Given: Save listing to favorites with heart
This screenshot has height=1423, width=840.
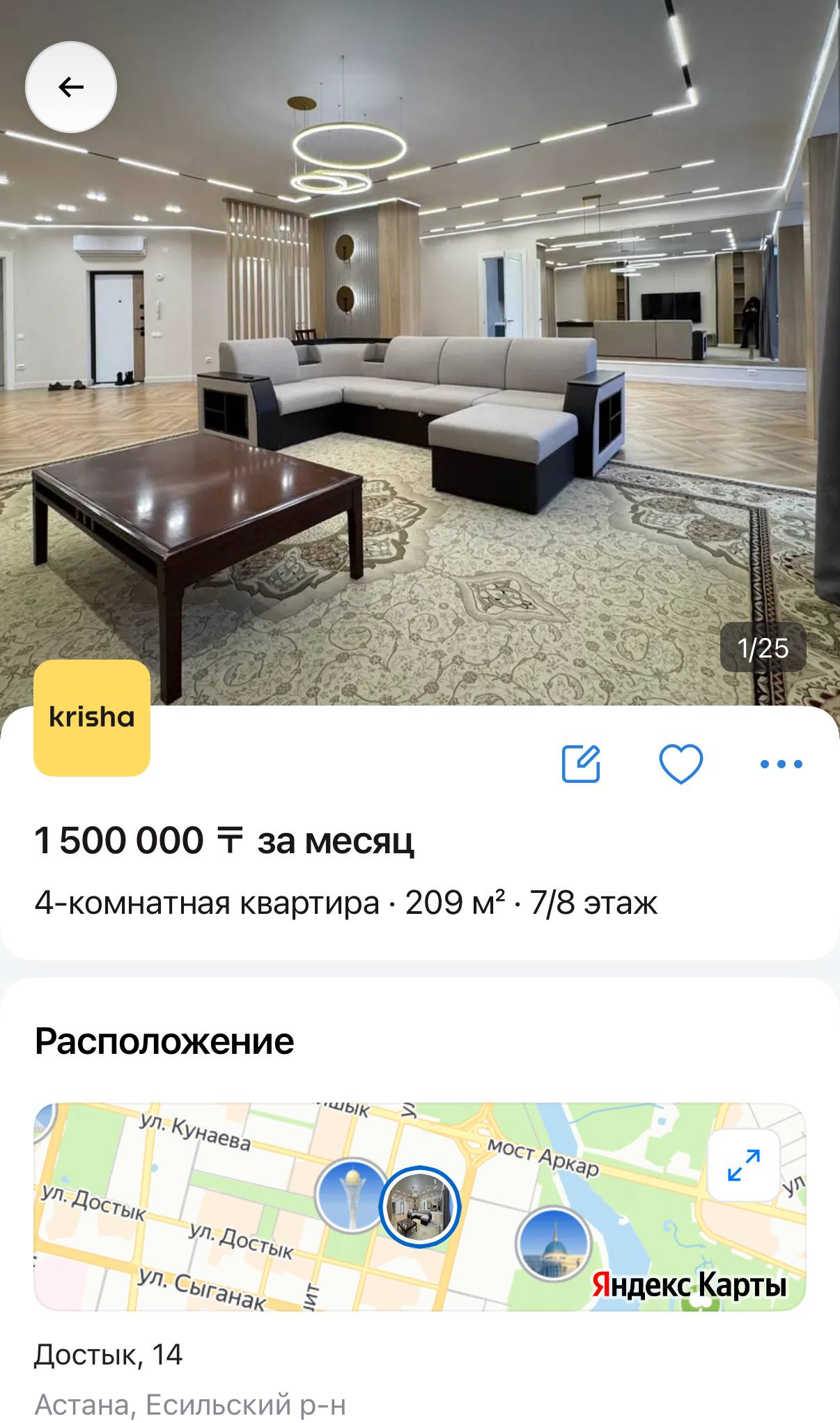Looking at the screenshot, I should [680, 764].
